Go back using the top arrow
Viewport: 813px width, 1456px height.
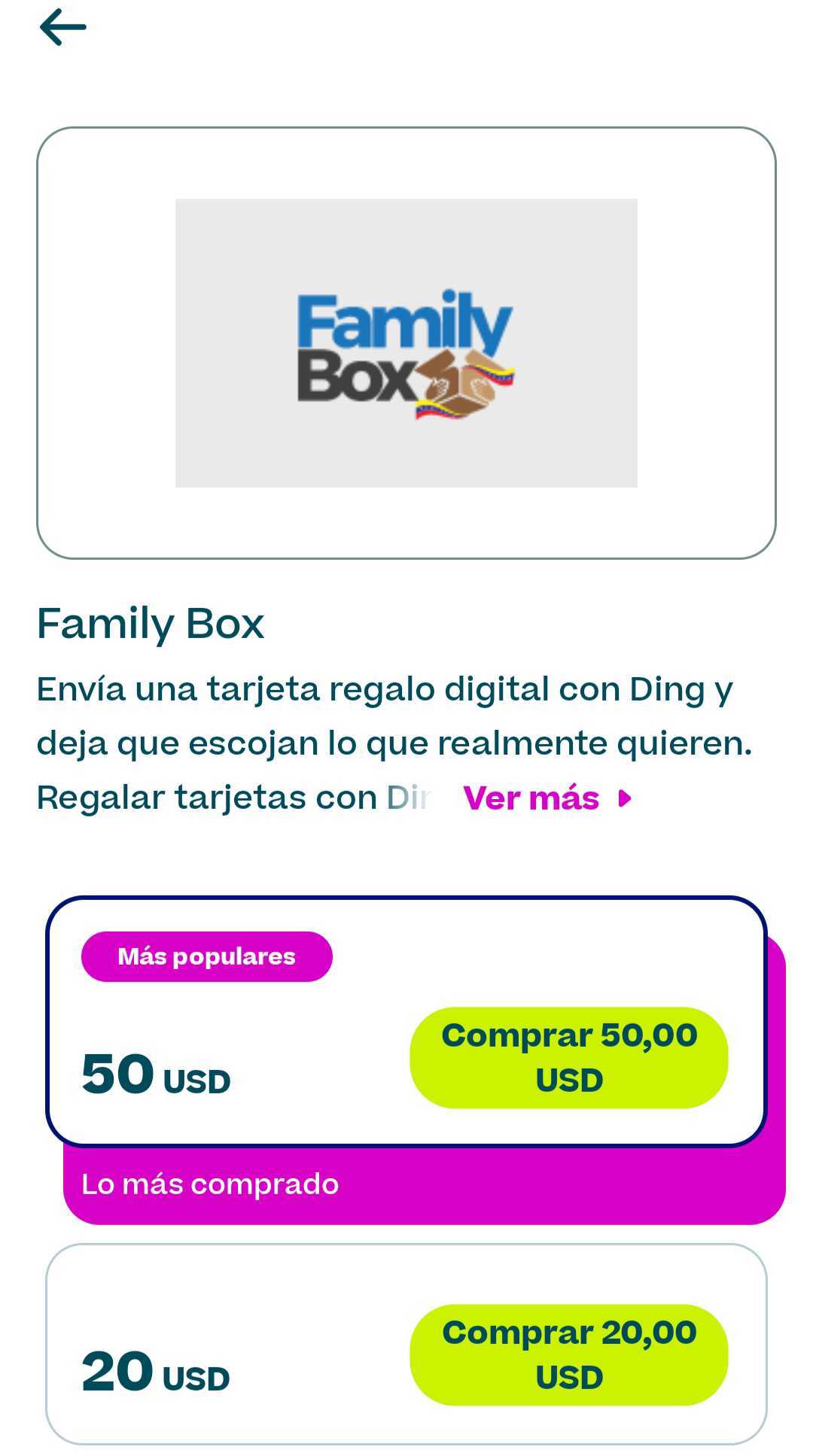coord(62,27)
